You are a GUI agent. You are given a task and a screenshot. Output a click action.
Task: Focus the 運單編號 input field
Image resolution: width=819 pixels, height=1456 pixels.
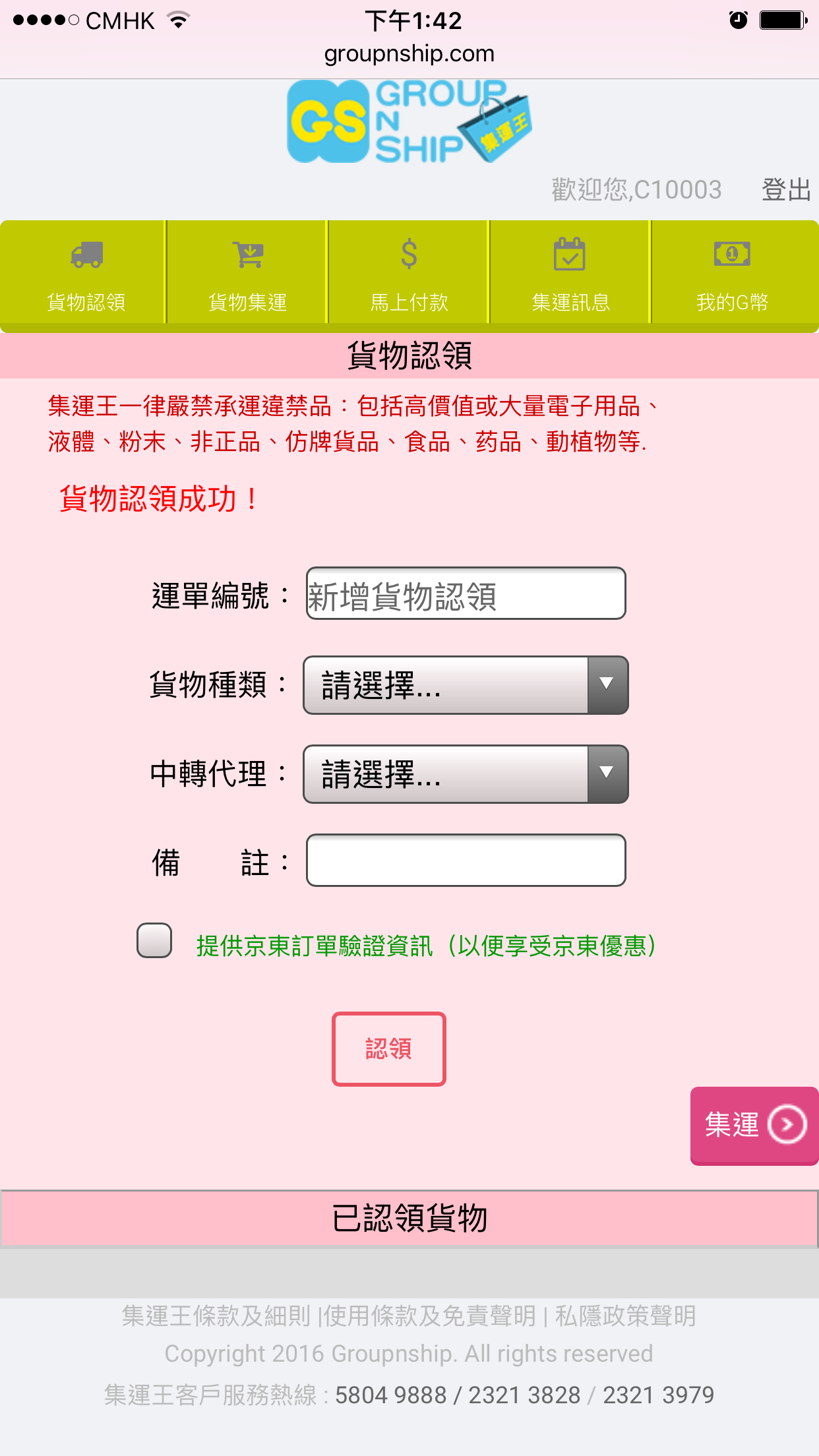[x=466, y=593]
